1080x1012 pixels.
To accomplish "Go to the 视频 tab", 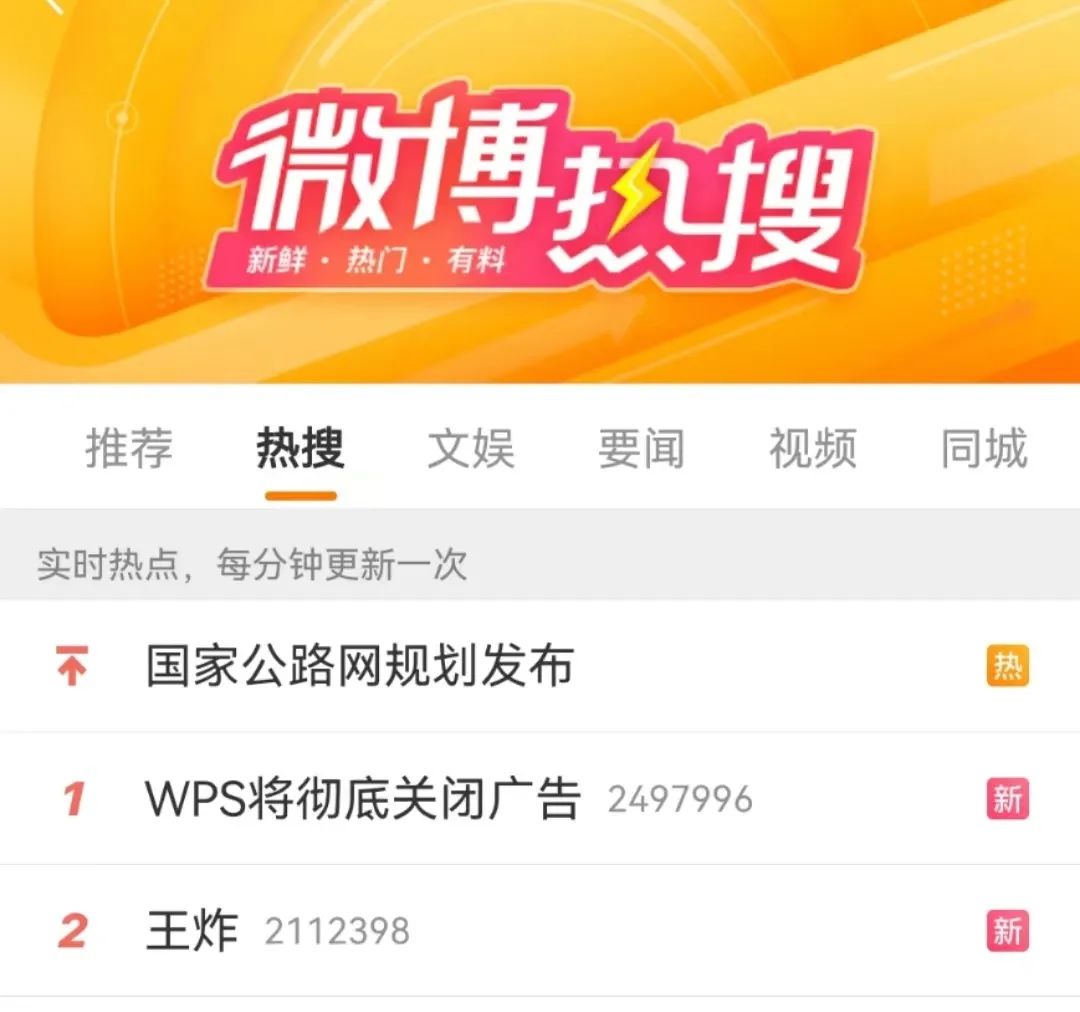I will click(812, 449).
